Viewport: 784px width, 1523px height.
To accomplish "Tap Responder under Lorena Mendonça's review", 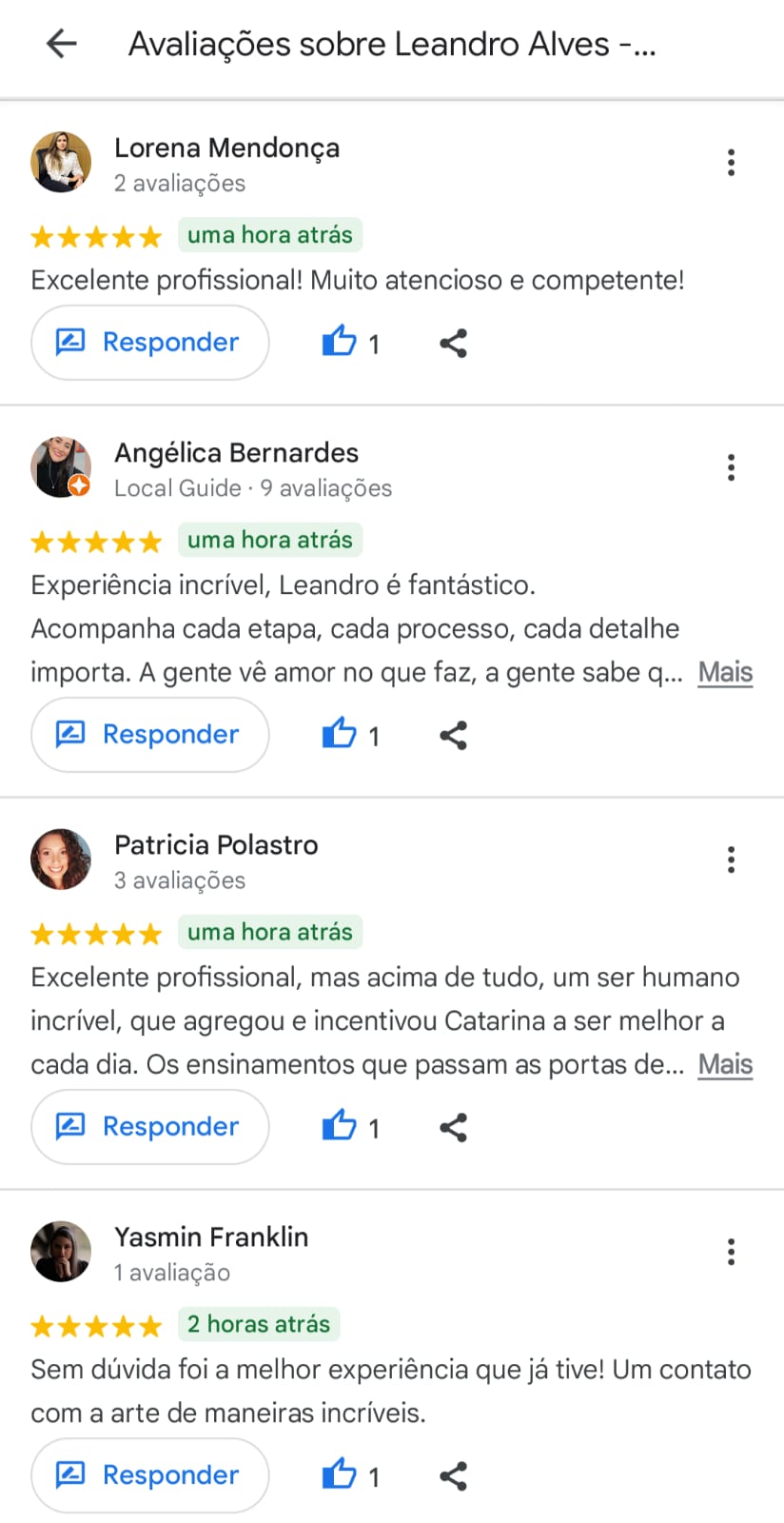I will click(150, 343).
